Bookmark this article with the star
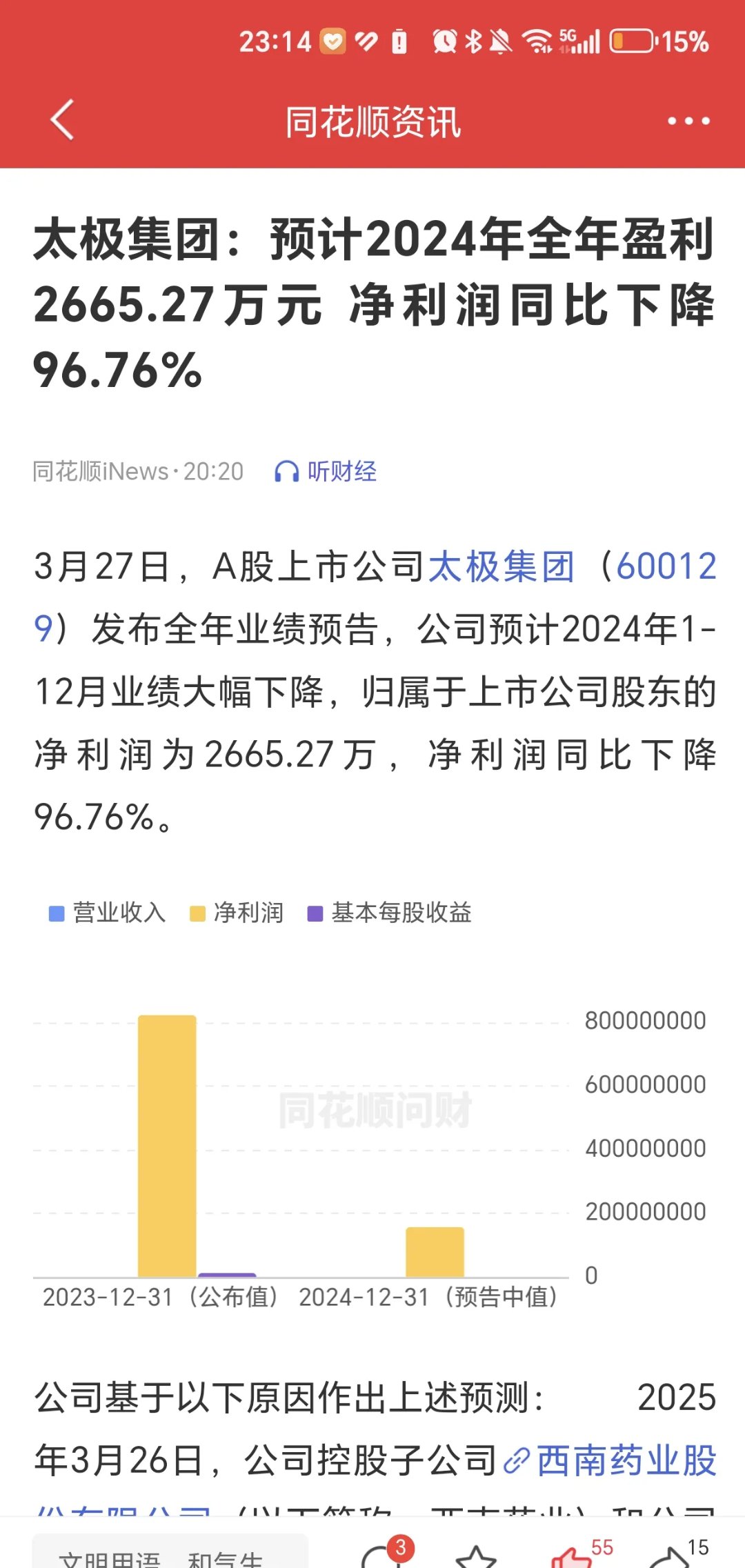 pyautogui.click(x=476, y=1557)
